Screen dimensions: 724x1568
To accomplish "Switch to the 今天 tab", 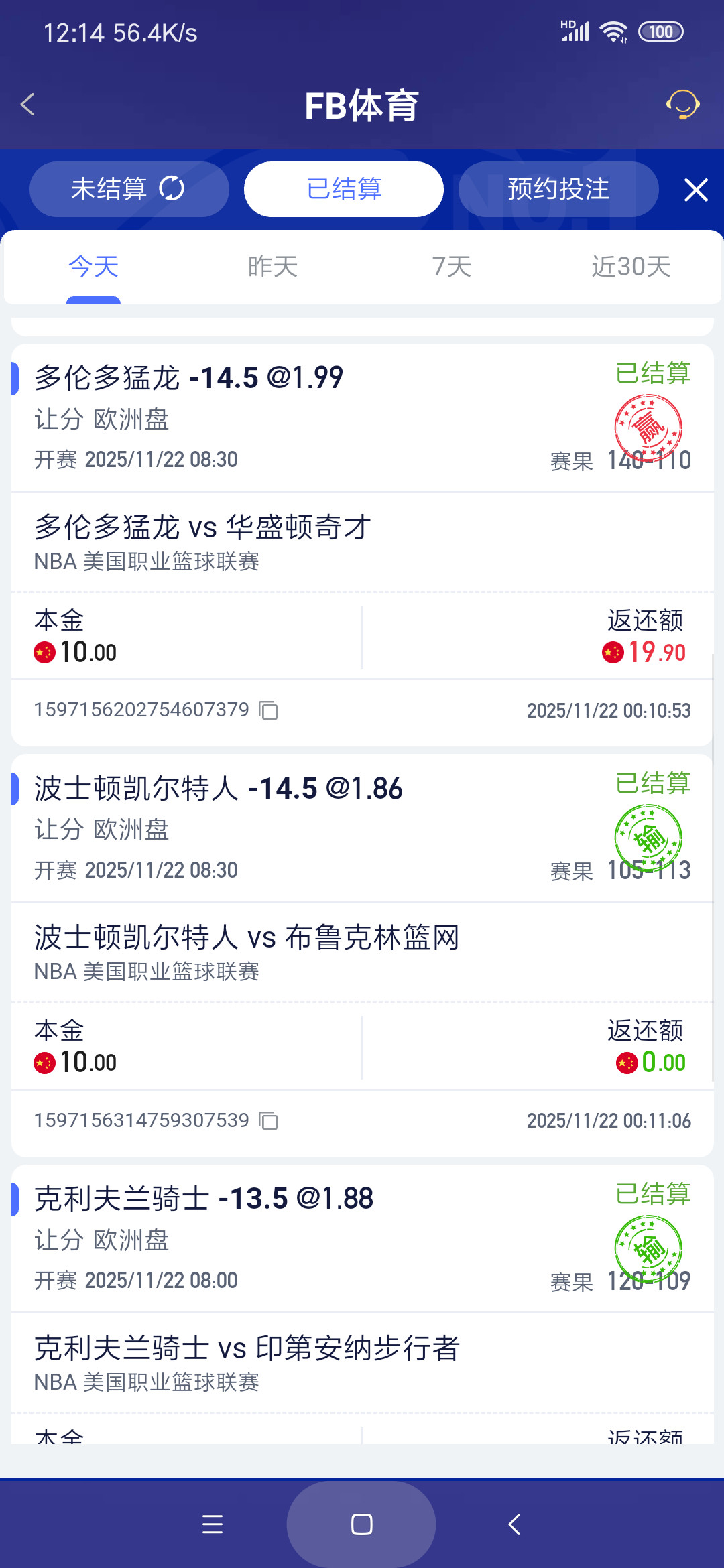I will pyautogui.click(x=93, y=266).
